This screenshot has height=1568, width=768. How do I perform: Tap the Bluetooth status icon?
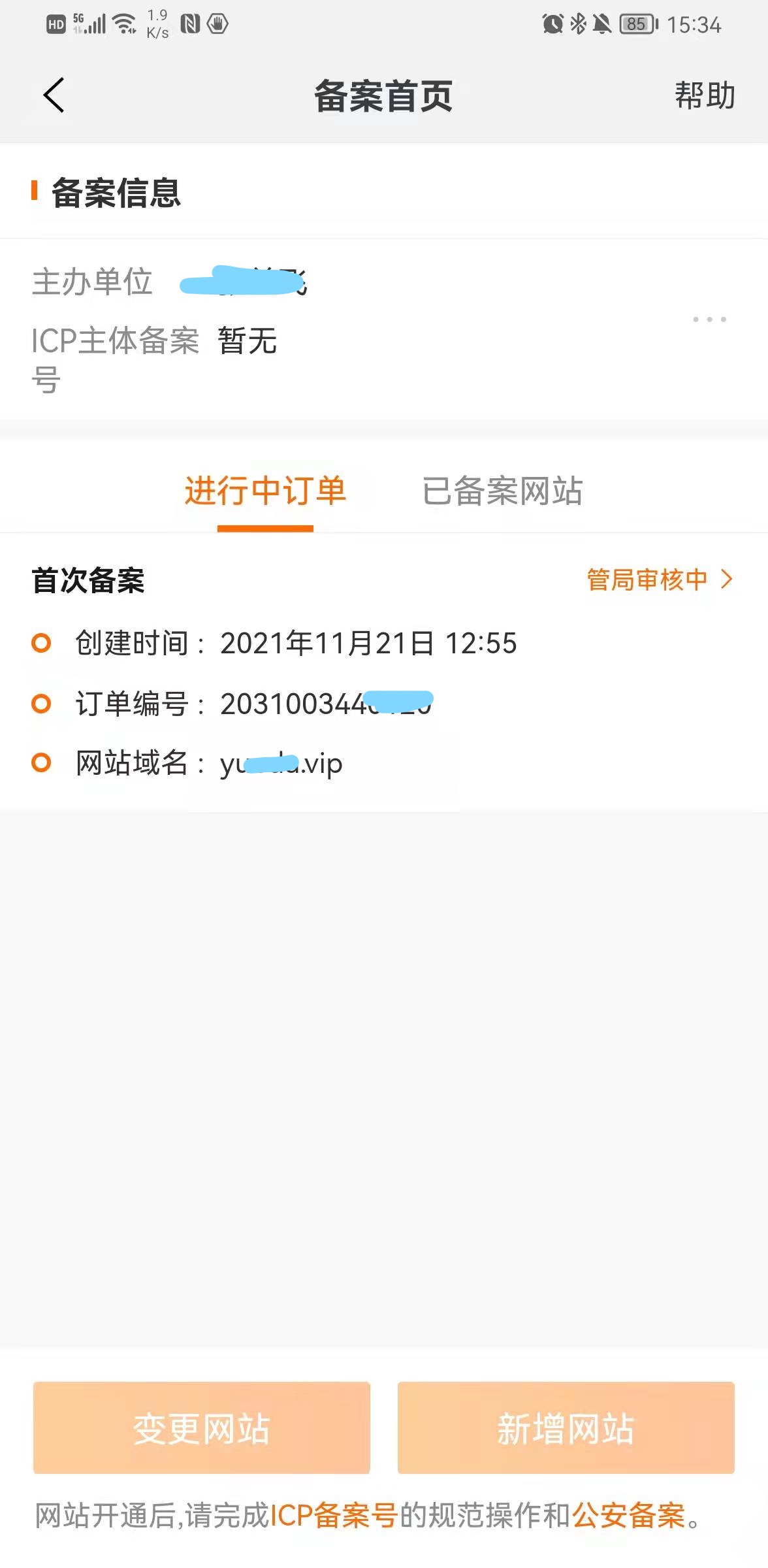[577, 23]
